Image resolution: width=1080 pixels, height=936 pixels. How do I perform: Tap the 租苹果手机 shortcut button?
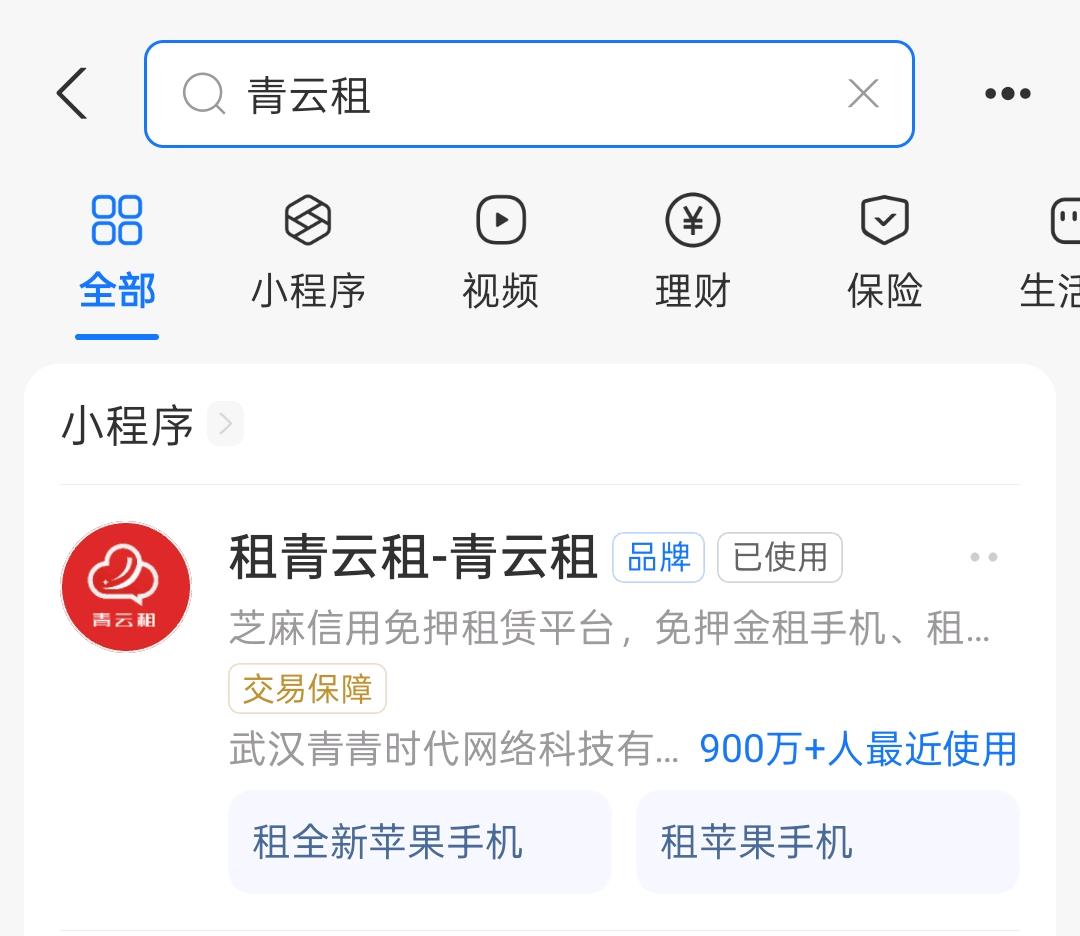point(827,841)
